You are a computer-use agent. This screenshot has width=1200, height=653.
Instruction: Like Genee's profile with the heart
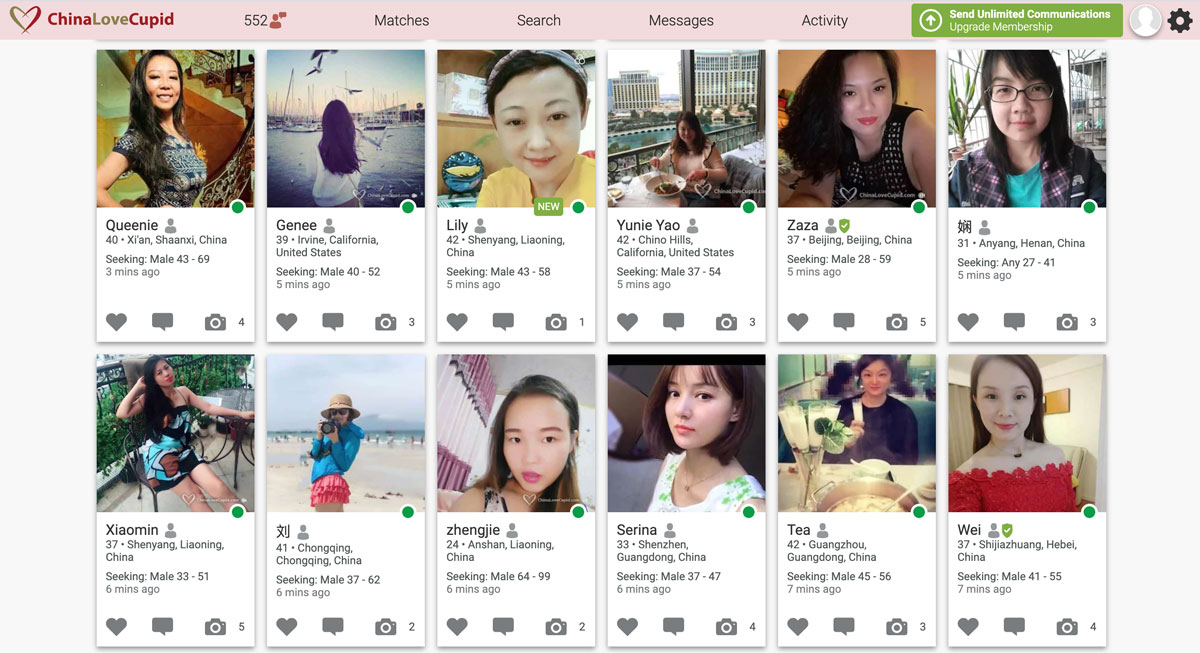pyautogui.click(x=287, y=322)
